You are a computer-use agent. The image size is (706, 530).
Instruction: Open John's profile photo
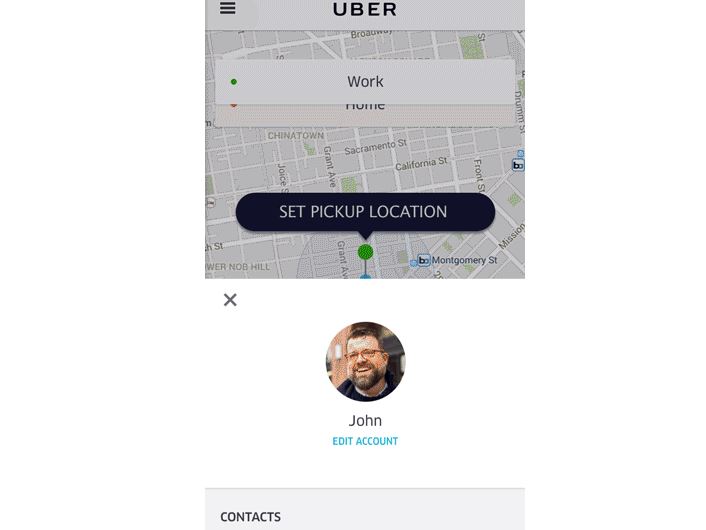[x=365, y=362]
